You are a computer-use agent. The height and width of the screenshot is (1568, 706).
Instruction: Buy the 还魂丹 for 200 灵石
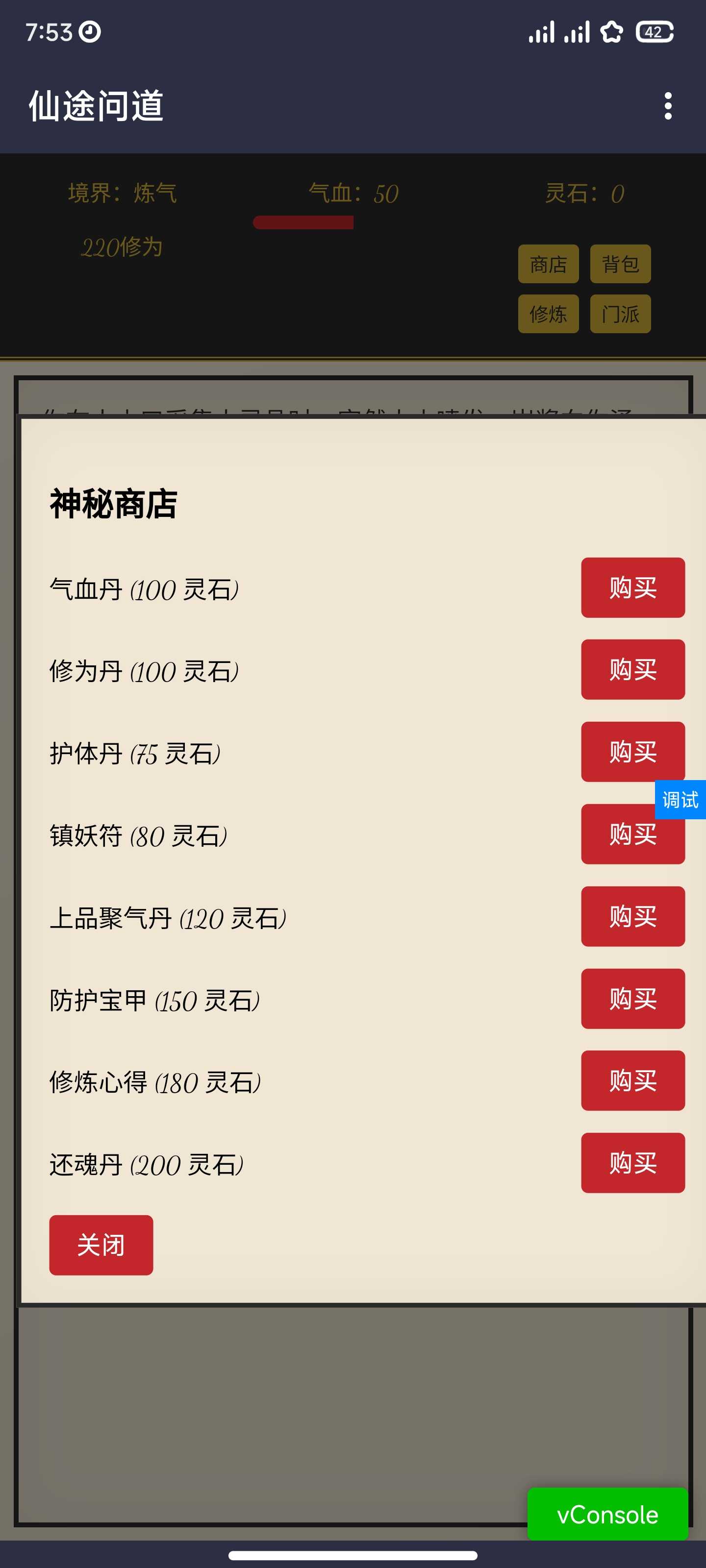(633, 1163)
